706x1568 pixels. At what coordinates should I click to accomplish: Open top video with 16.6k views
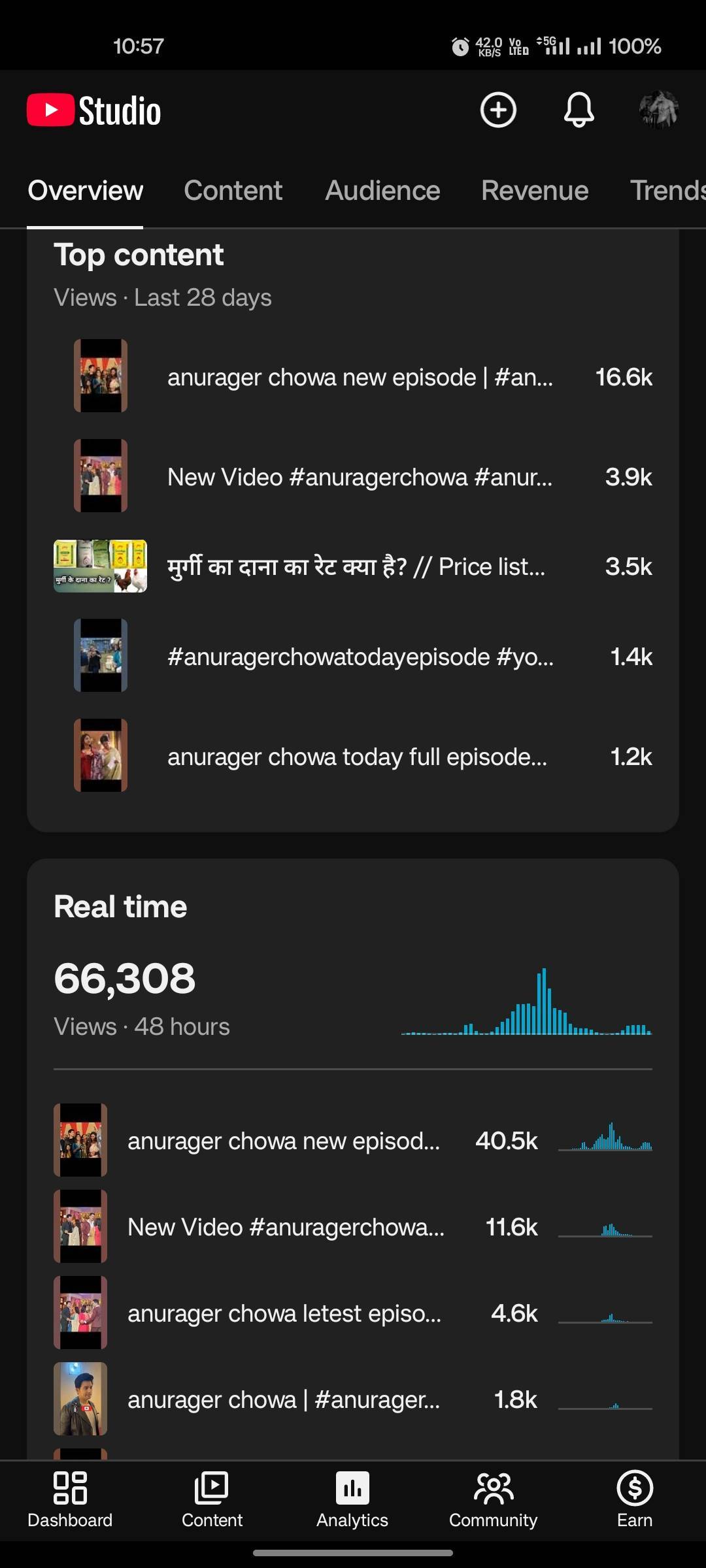click(360, 377)
